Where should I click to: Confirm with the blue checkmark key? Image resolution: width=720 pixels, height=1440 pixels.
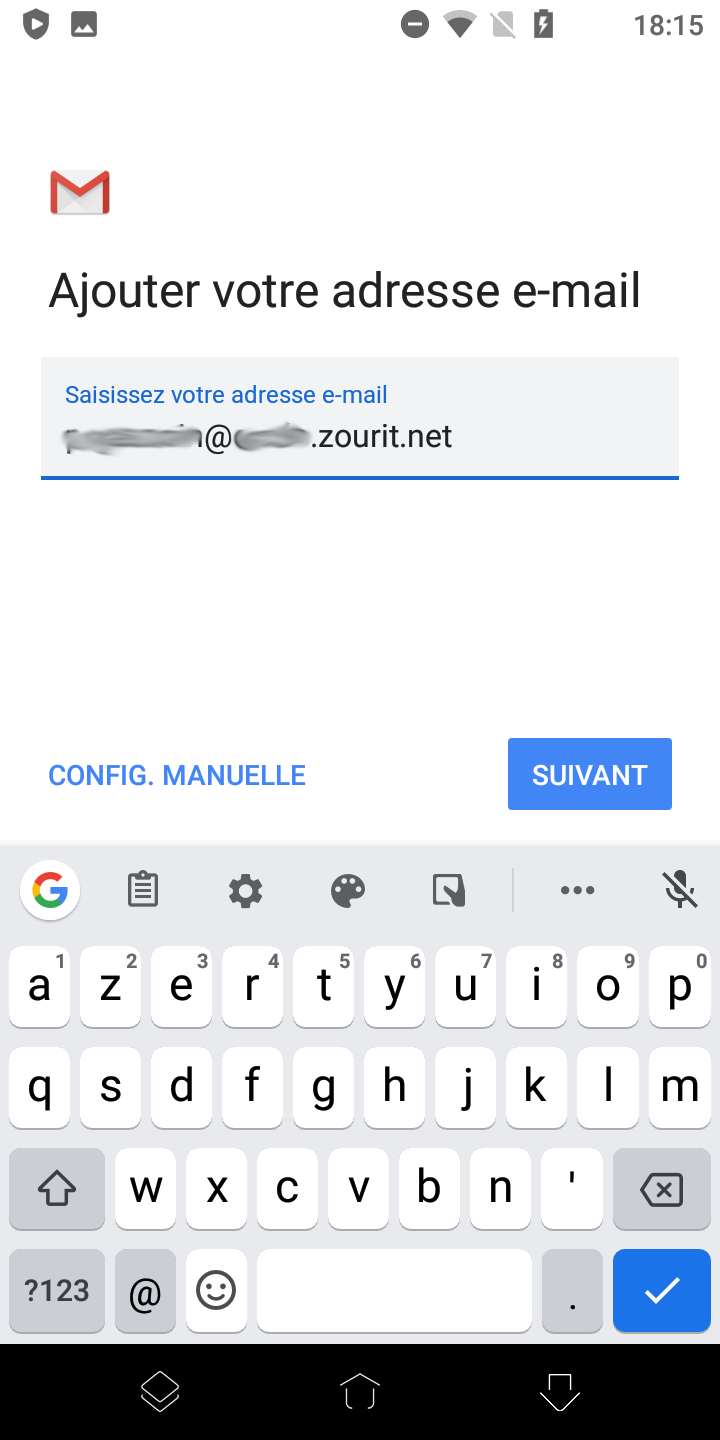tap(661, 1291)
